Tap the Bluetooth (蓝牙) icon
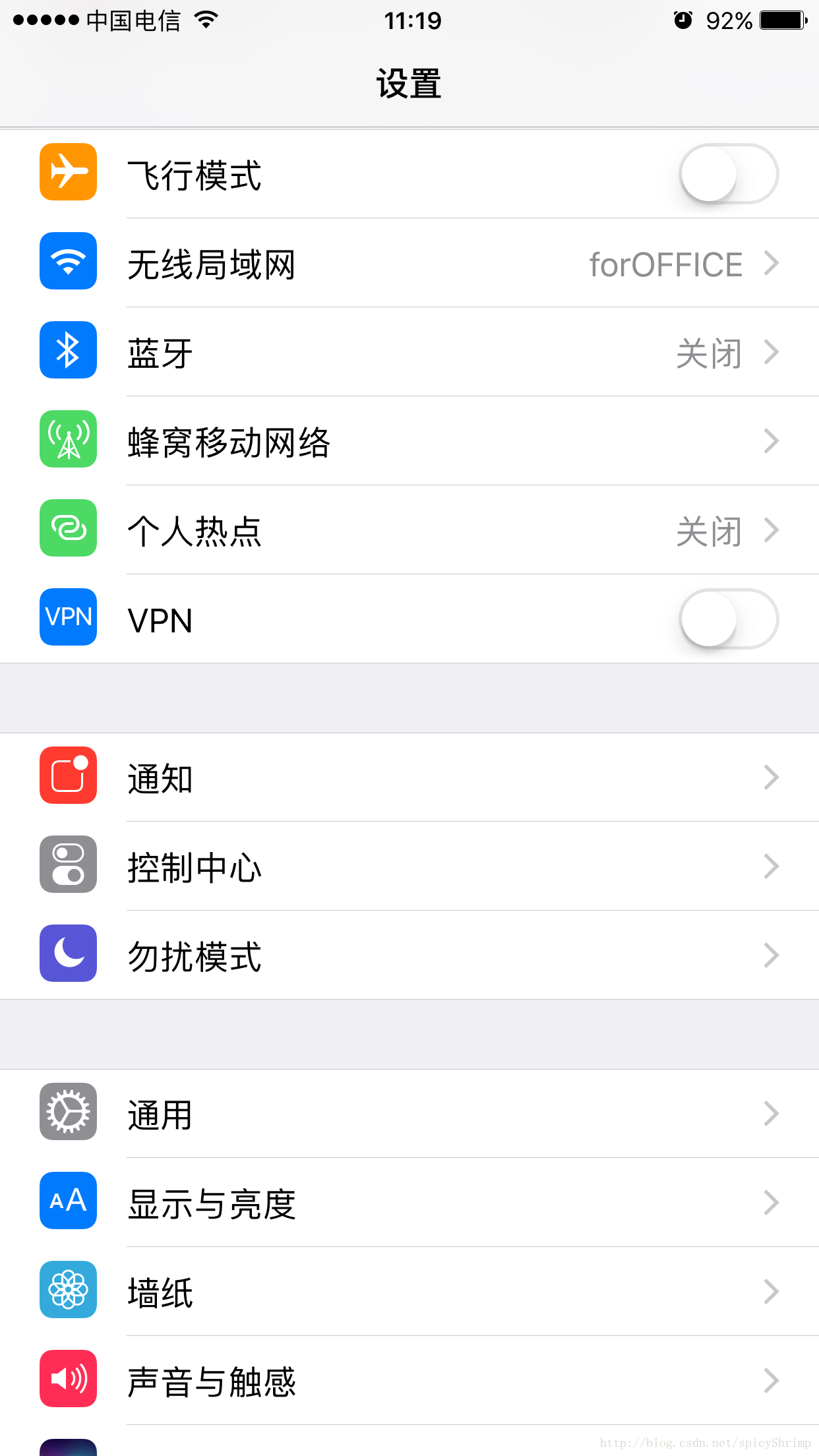Viewport: 819px width, 1456px height. [x=68, y=350]
